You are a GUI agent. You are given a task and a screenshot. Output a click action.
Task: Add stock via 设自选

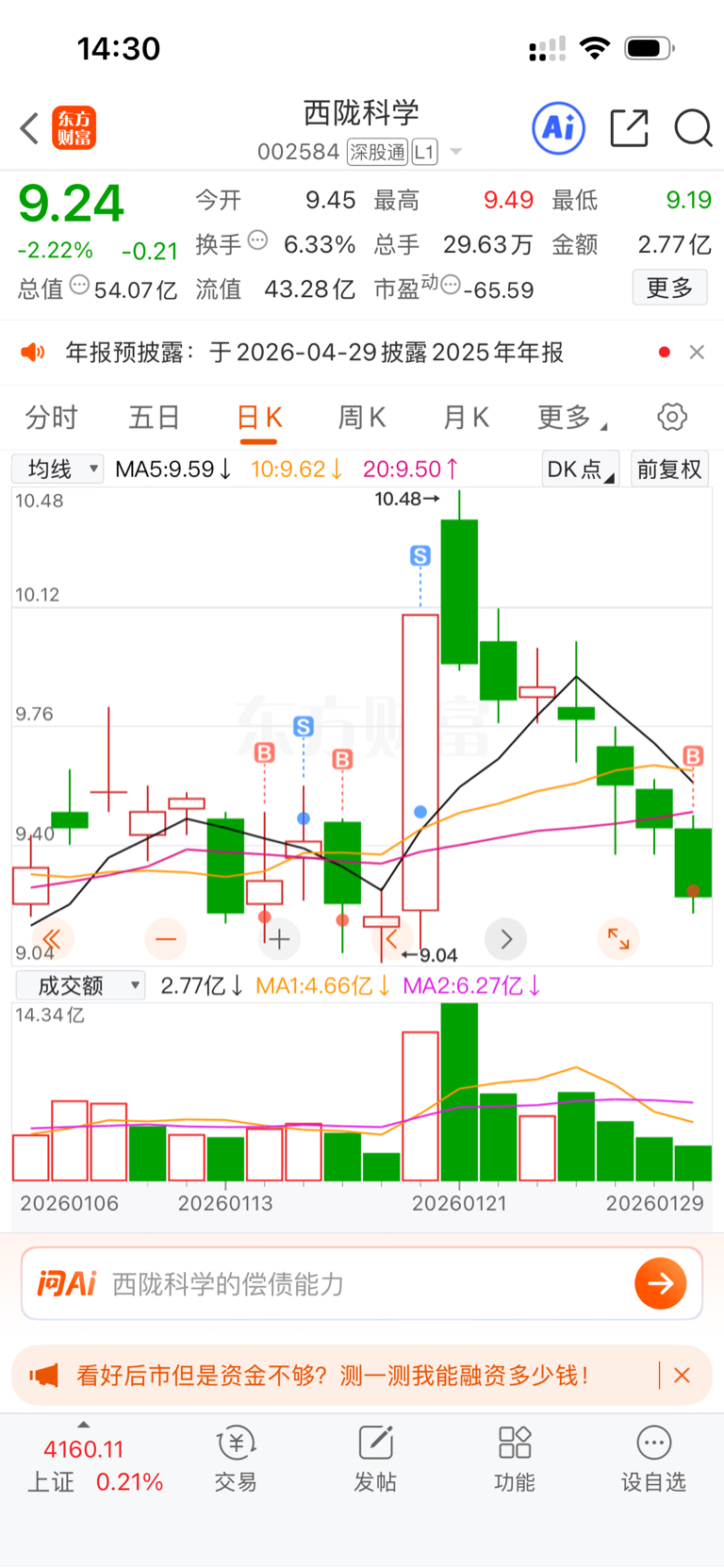point(653,1459)
